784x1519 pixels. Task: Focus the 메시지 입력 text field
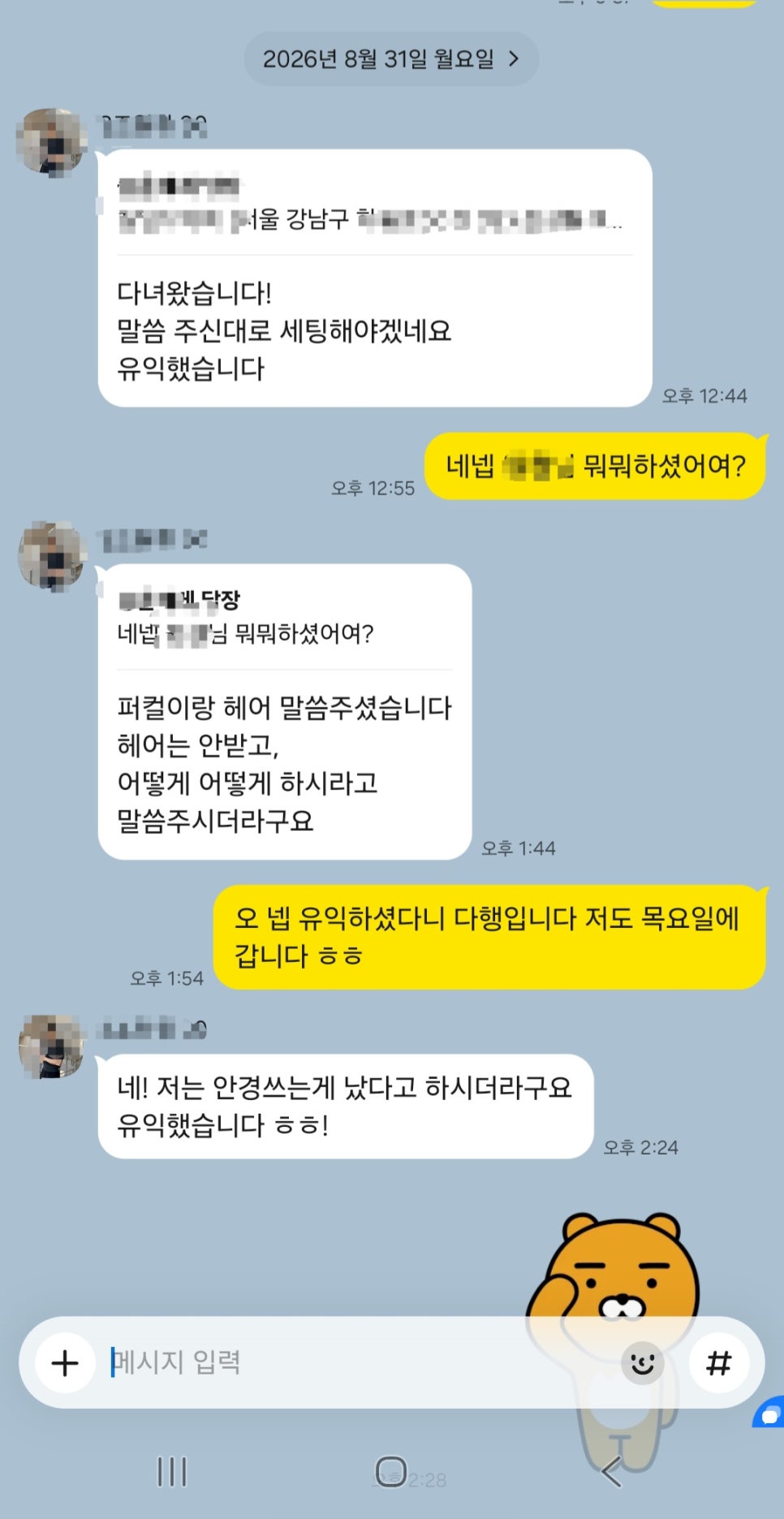point(361,1362)
